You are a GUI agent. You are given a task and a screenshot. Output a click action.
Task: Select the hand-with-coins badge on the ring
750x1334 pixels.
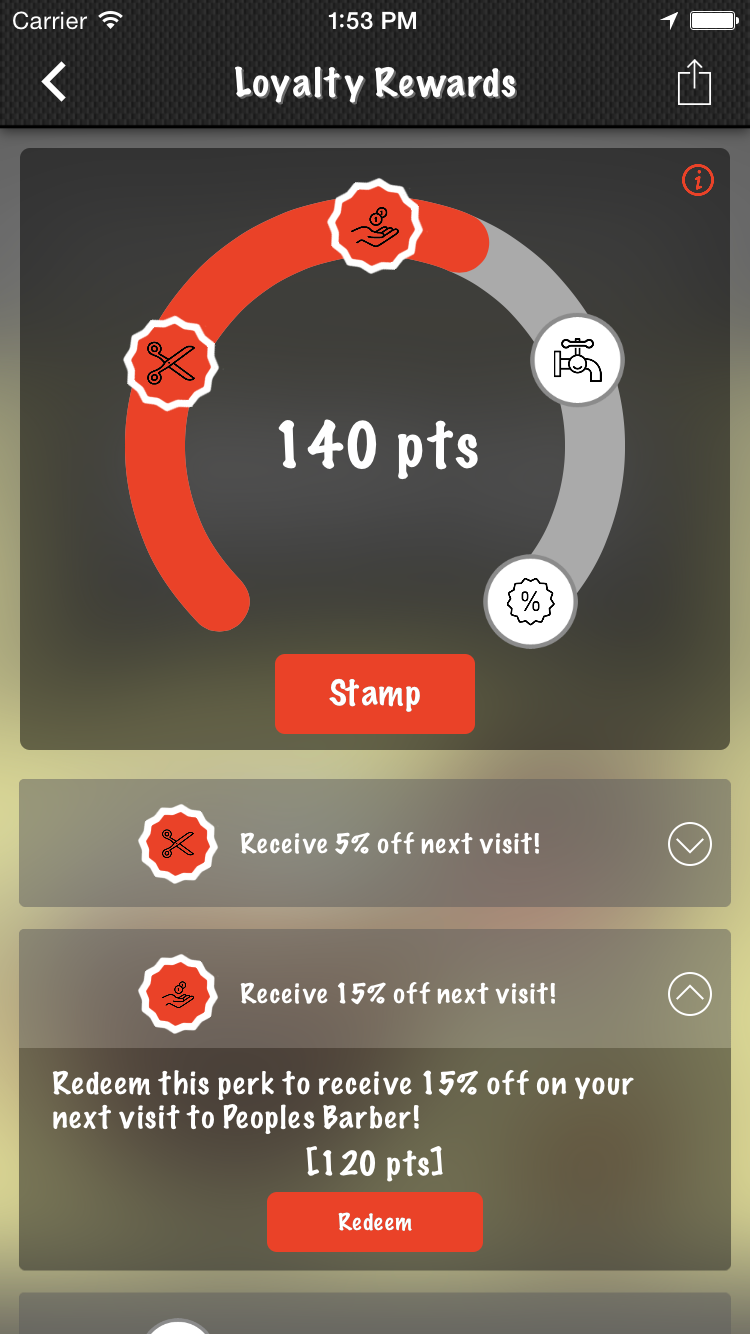tap(375, 226)
